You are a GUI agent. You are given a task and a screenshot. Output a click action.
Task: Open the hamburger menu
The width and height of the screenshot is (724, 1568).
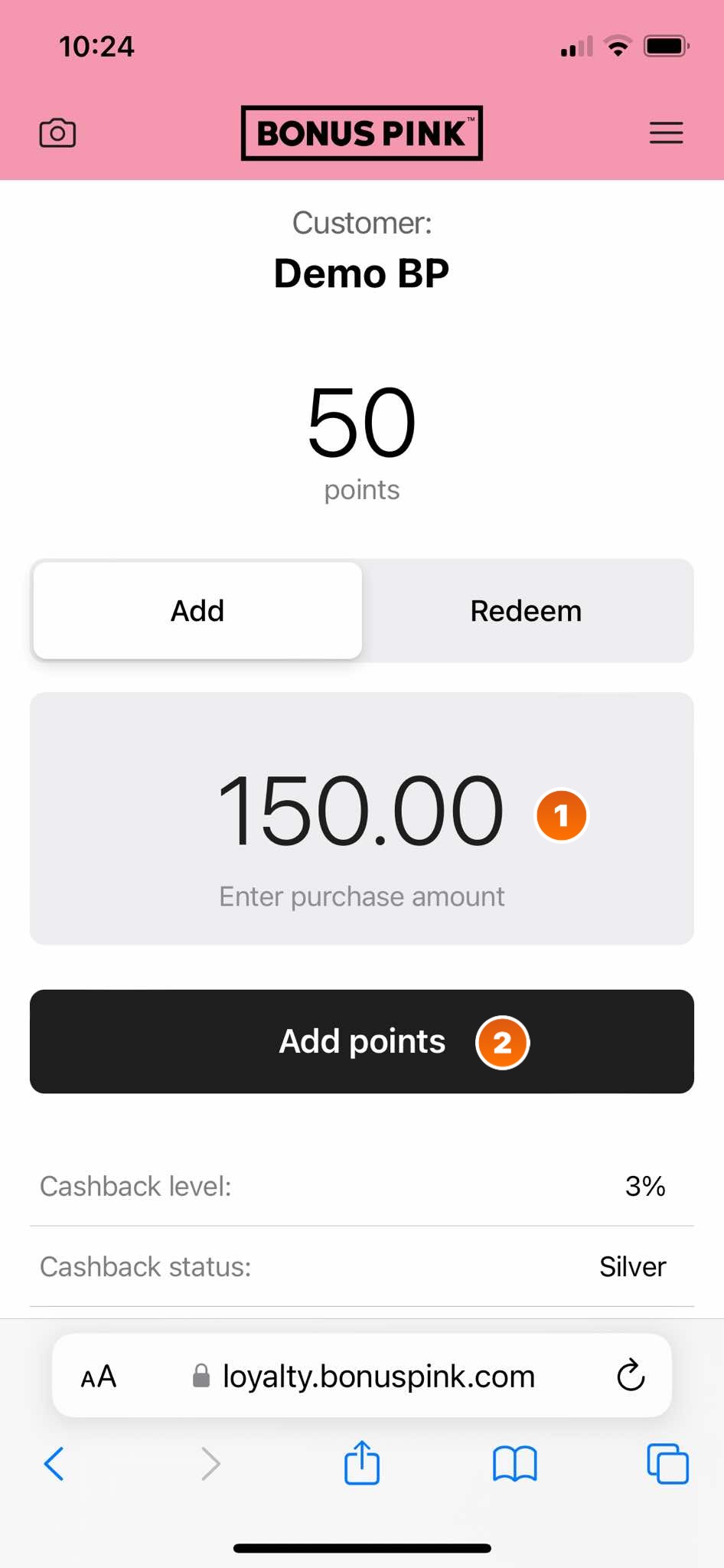coord(666,133)
